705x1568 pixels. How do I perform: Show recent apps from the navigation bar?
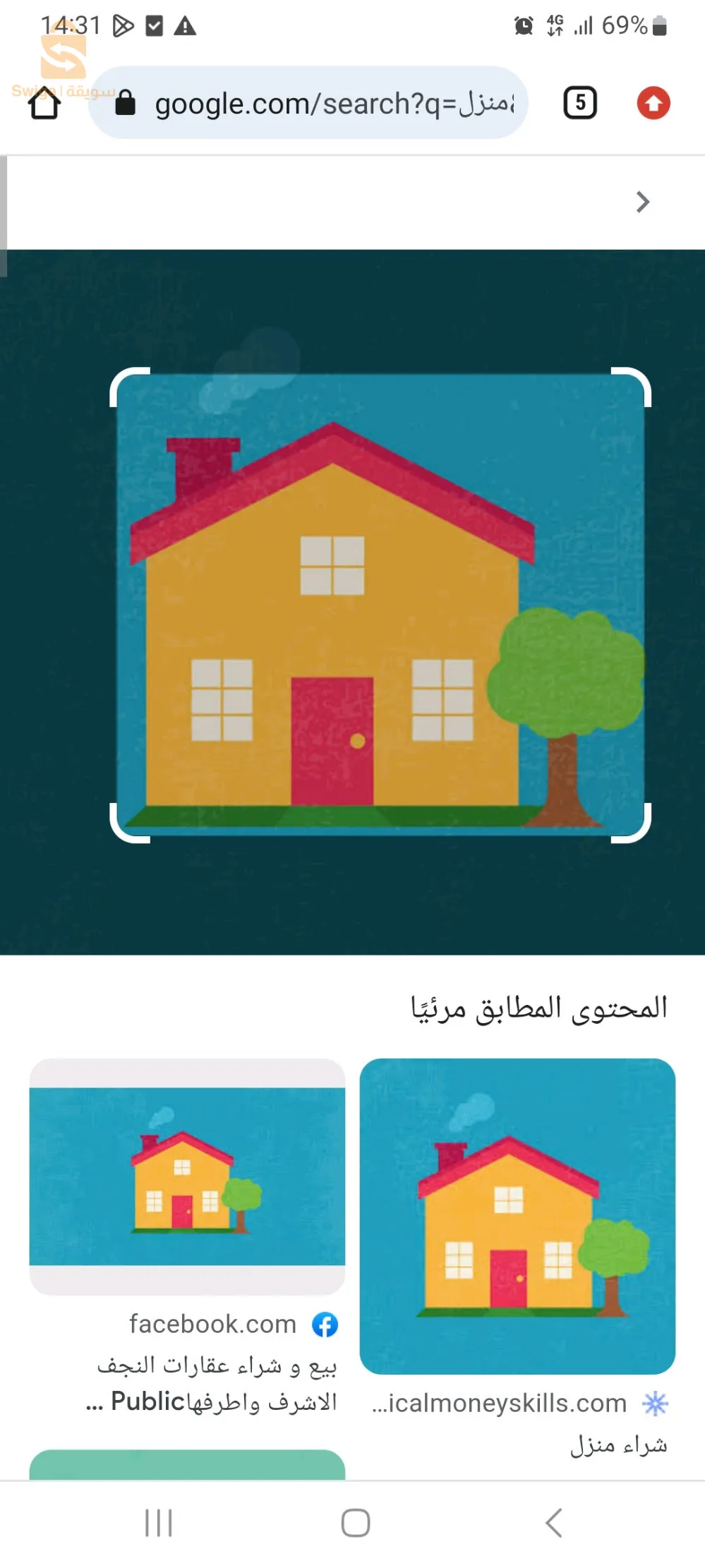(158, 1523)
